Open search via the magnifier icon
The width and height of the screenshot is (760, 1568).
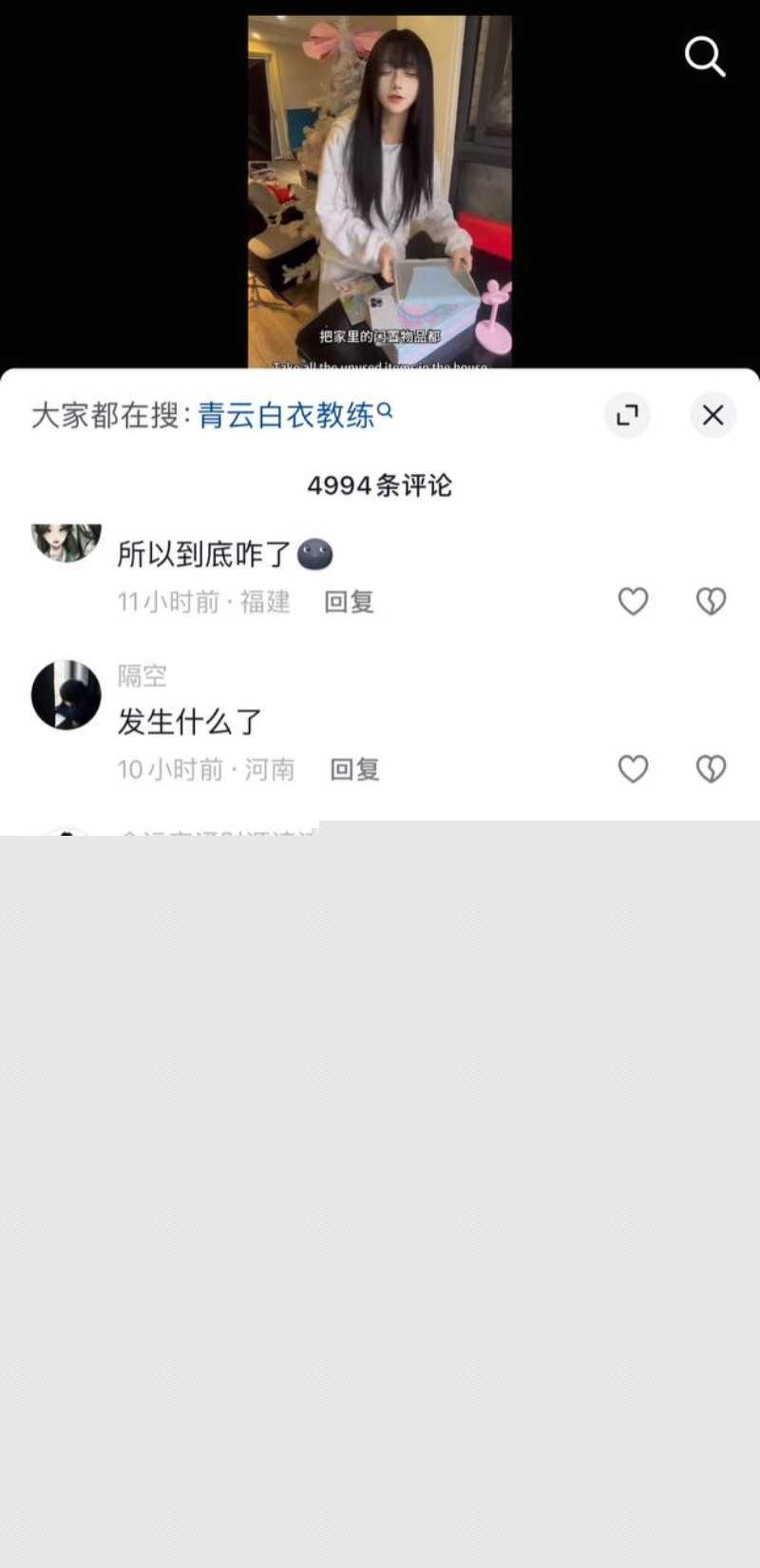(x=704, y=56)
